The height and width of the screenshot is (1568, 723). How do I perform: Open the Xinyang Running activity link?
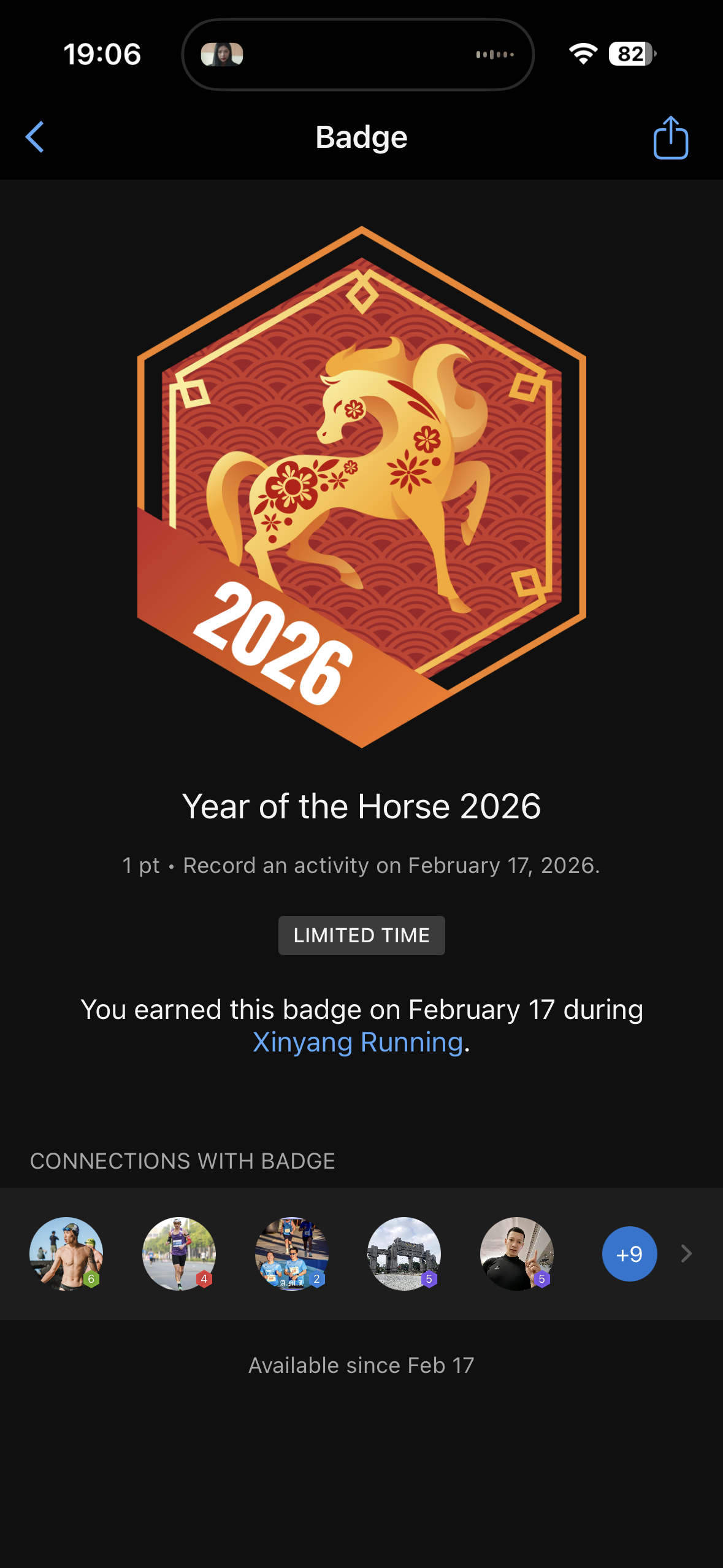tap(358, 1042)
